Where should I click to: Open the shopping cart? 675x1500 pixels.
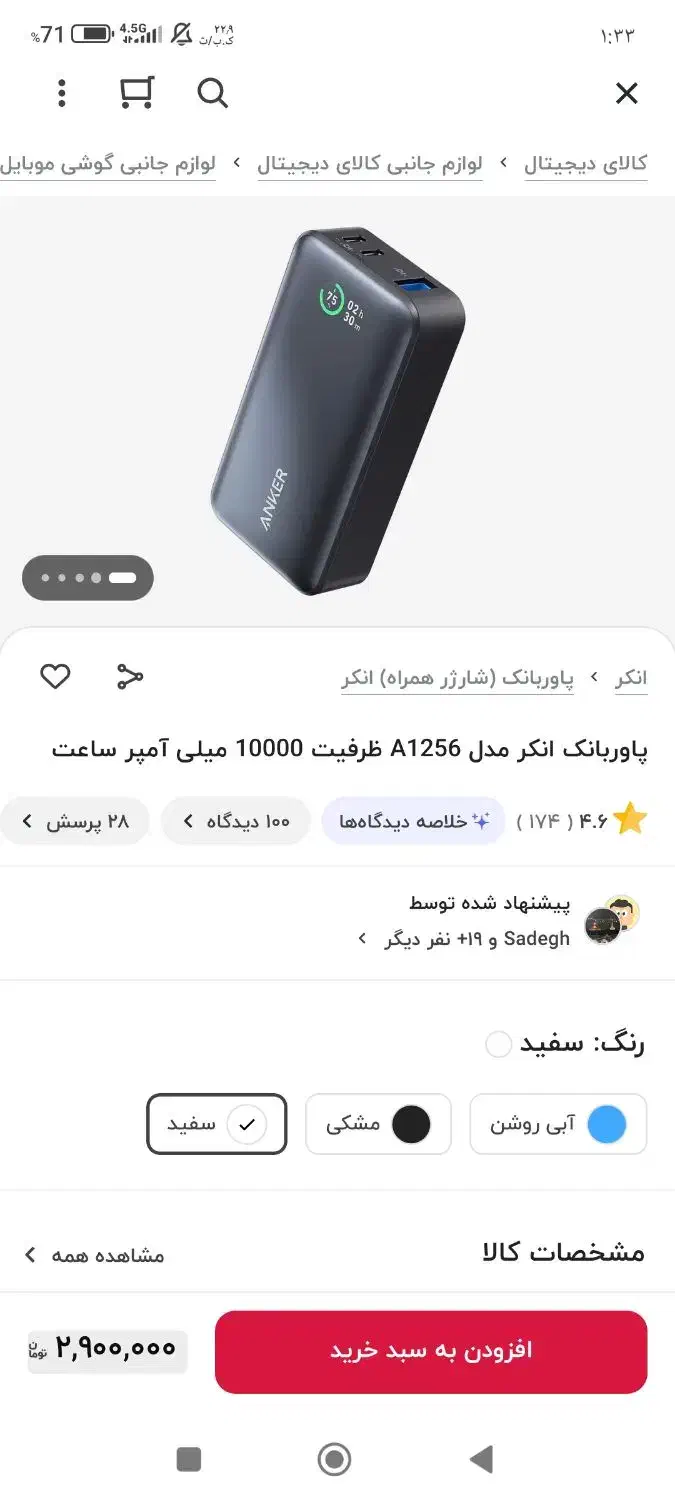[x=136, y=93]
